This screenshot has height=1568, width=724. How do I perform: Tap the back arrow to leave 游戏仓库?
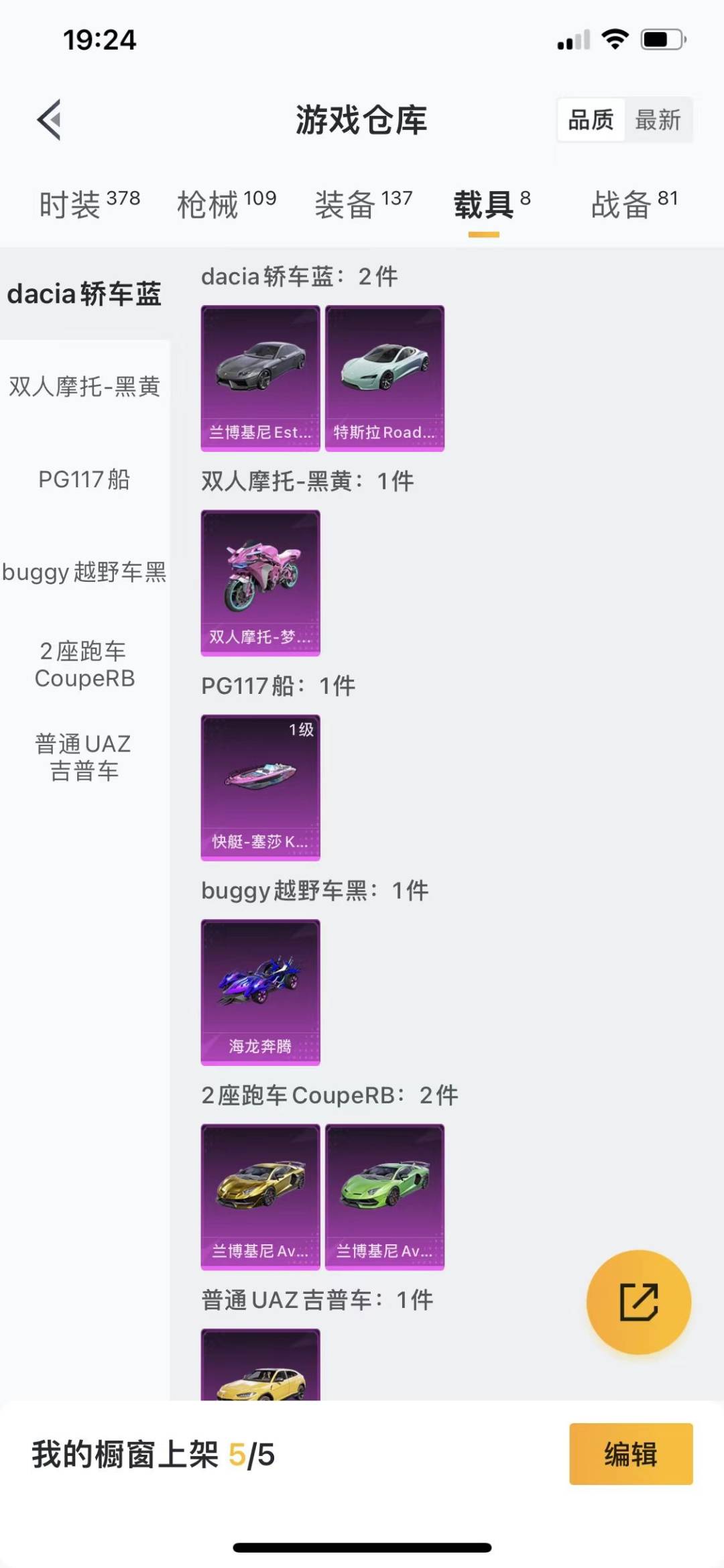(x=48, y=121)
